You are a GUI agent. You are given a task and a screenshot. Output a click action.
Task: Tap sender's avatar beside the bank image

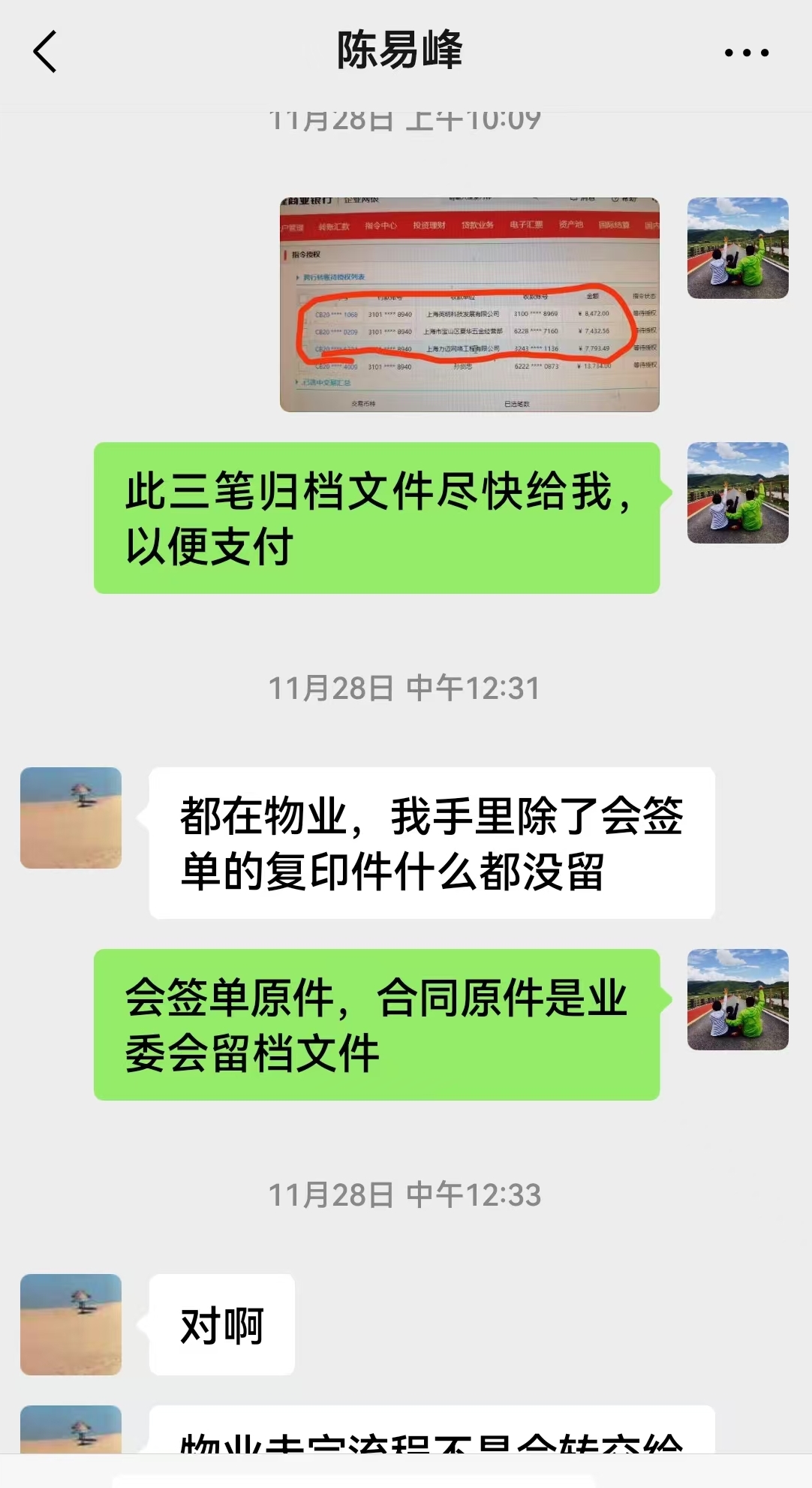pos(737,248)
